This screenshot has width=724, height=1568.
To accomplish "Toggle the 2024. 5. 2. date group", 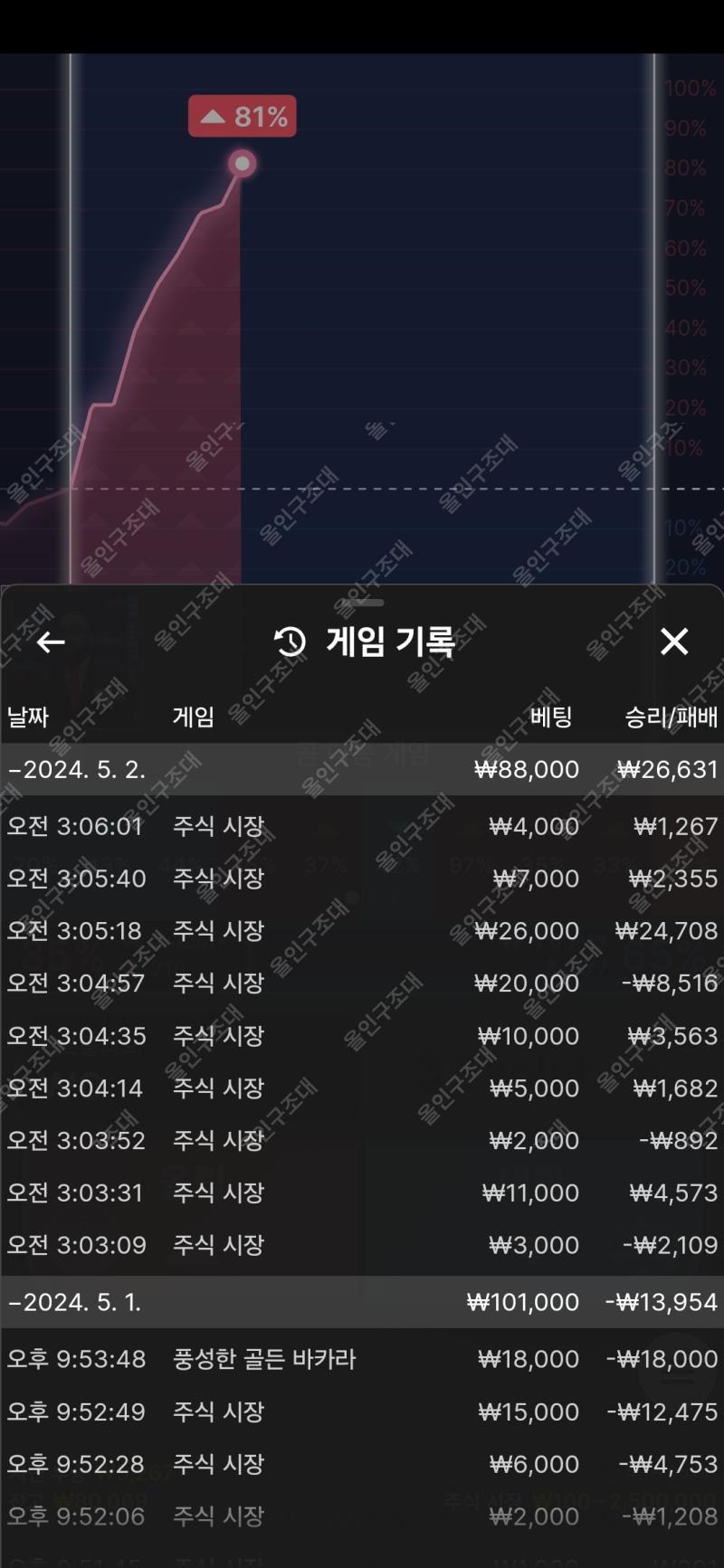I will 362,770.
